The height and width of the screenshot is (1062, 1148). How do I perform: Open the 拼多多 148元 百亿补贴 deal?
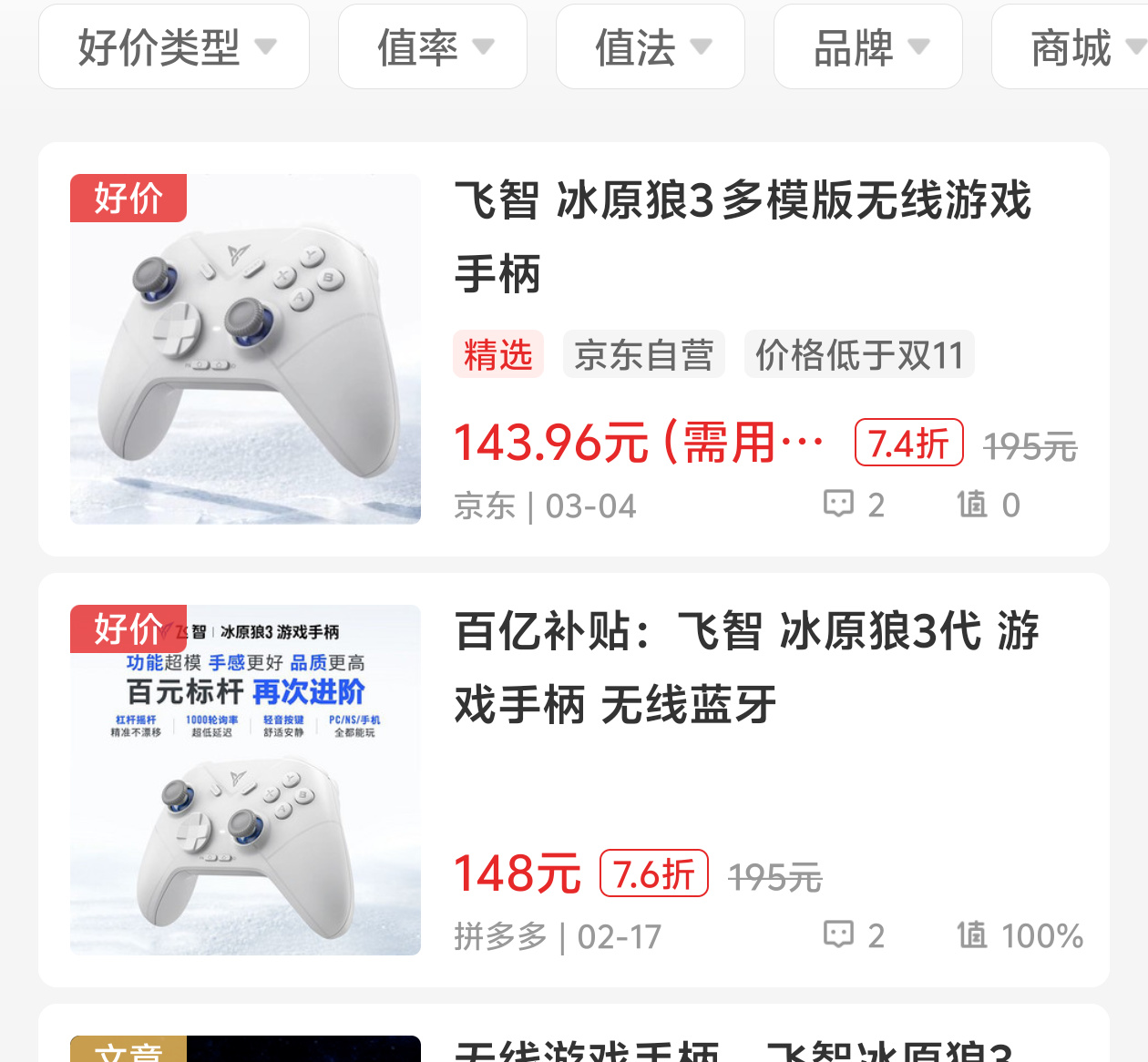pyautogui.click(x=747, y=668)
